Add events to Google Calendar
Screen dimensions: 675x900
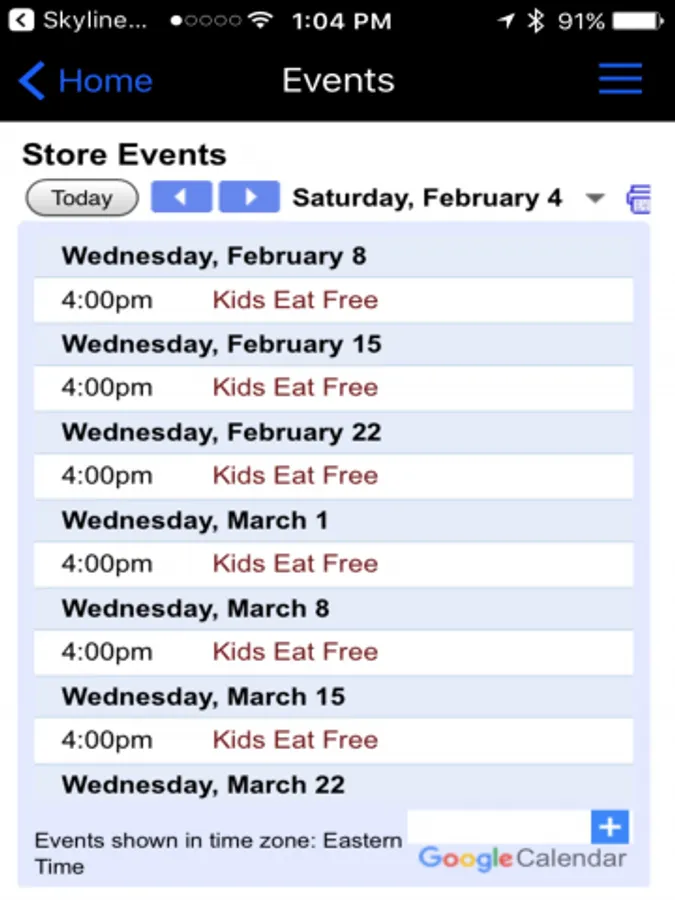609,827
